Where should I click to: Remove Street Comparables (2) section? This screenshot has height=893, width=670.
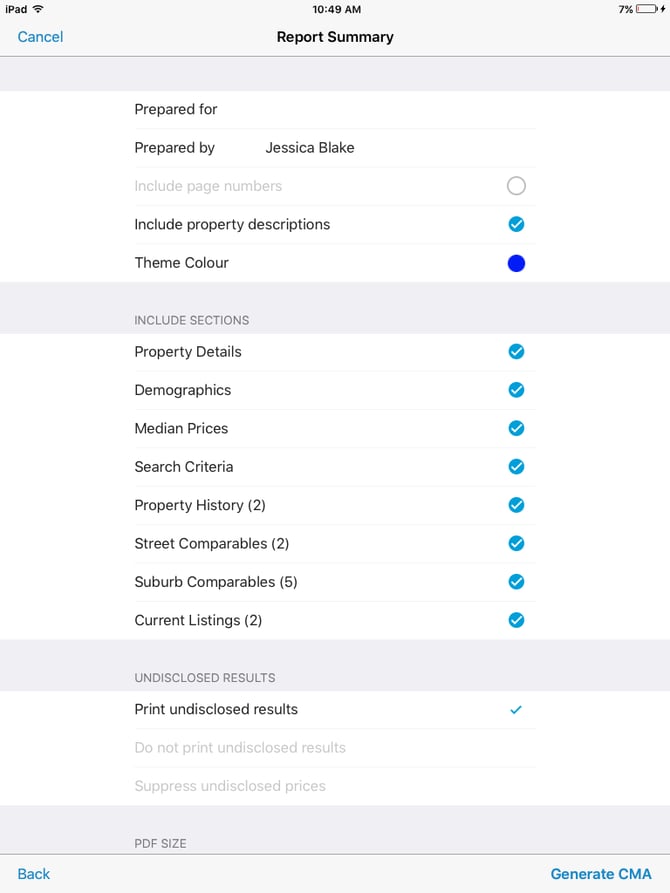[516, 544]
